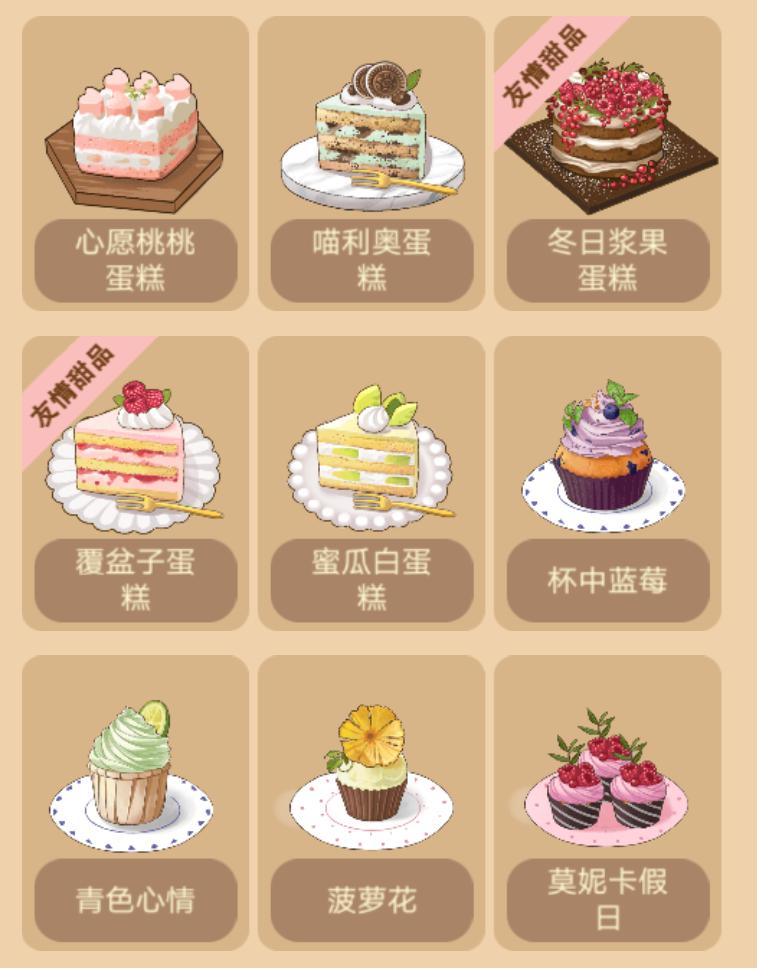View the 蜜瓜白蛋糕 card
757x968 pixels.
click(371, 483)
